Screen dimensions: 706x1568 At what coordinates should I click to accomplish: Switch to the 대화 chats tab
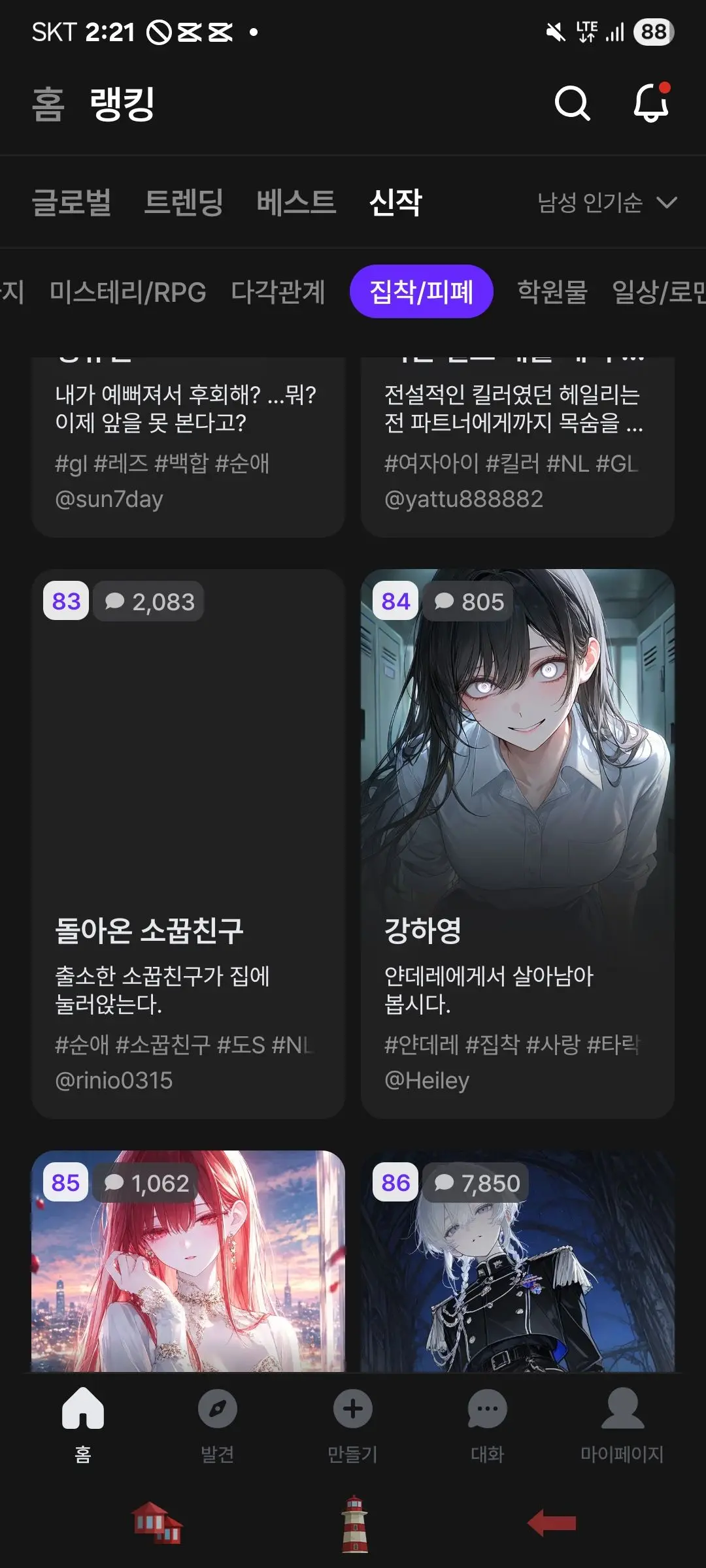coord(488,1426)
